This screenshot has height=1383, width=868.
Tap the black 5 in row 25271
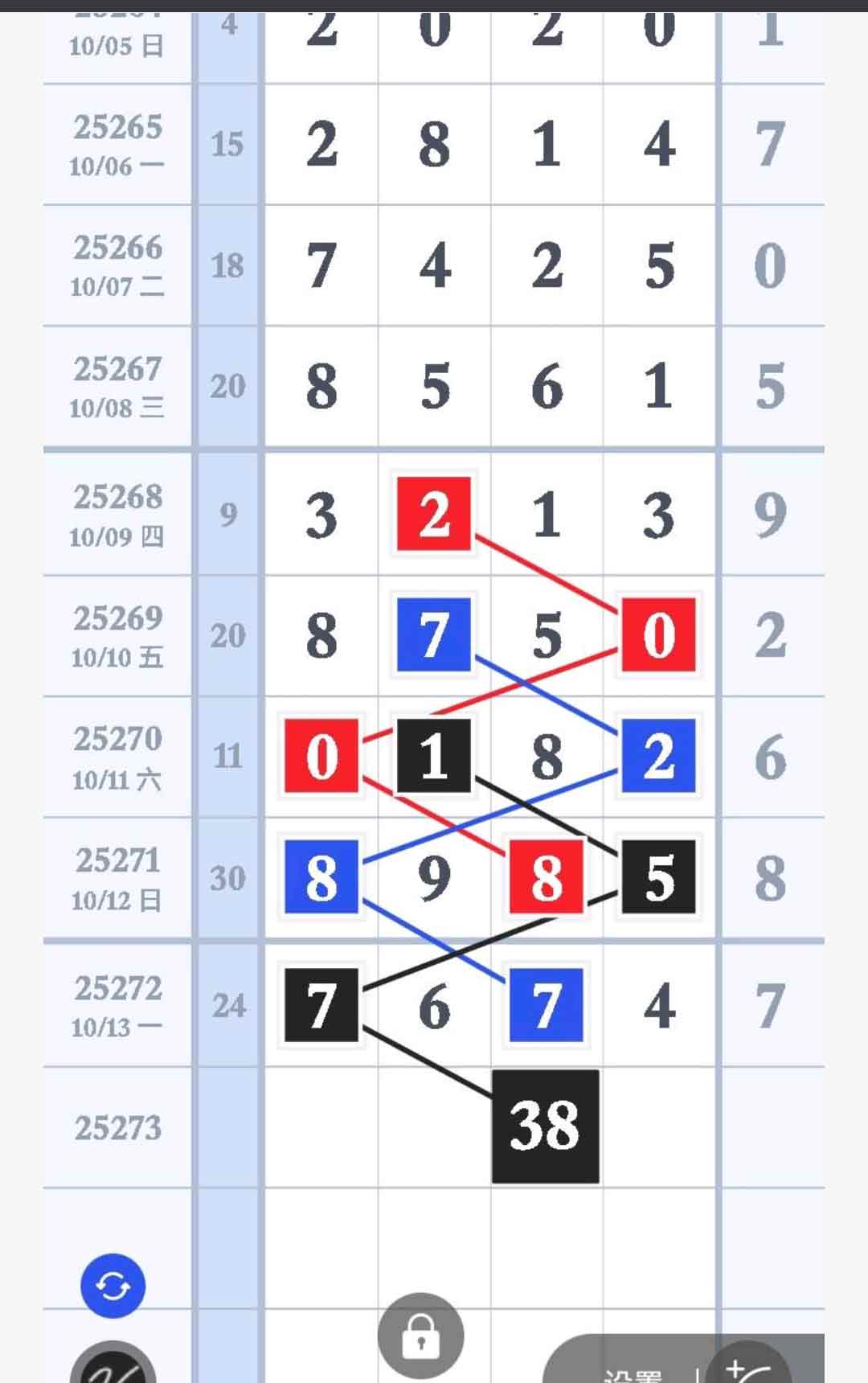pyautogui.click(x=658, y=877)
